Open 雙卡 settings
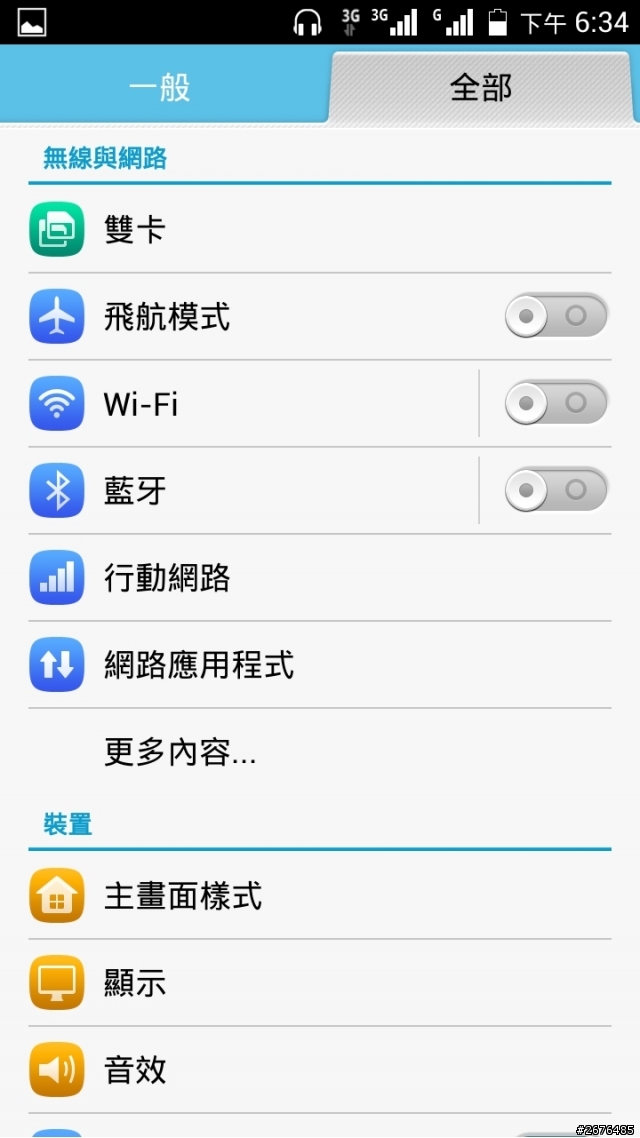The image size is (640, 1138). (x=320, y=229)
